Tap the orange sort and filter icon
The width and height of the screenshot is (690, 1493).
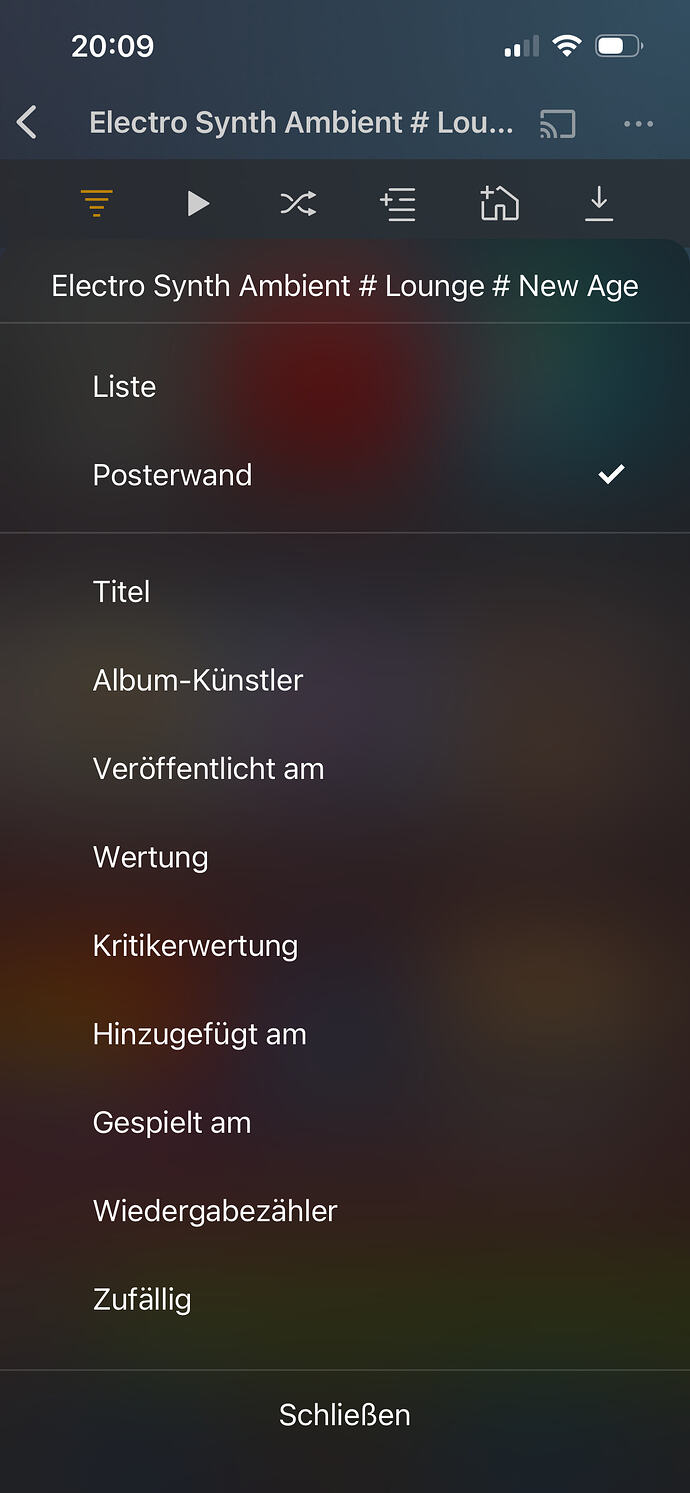tap(97, 204)
